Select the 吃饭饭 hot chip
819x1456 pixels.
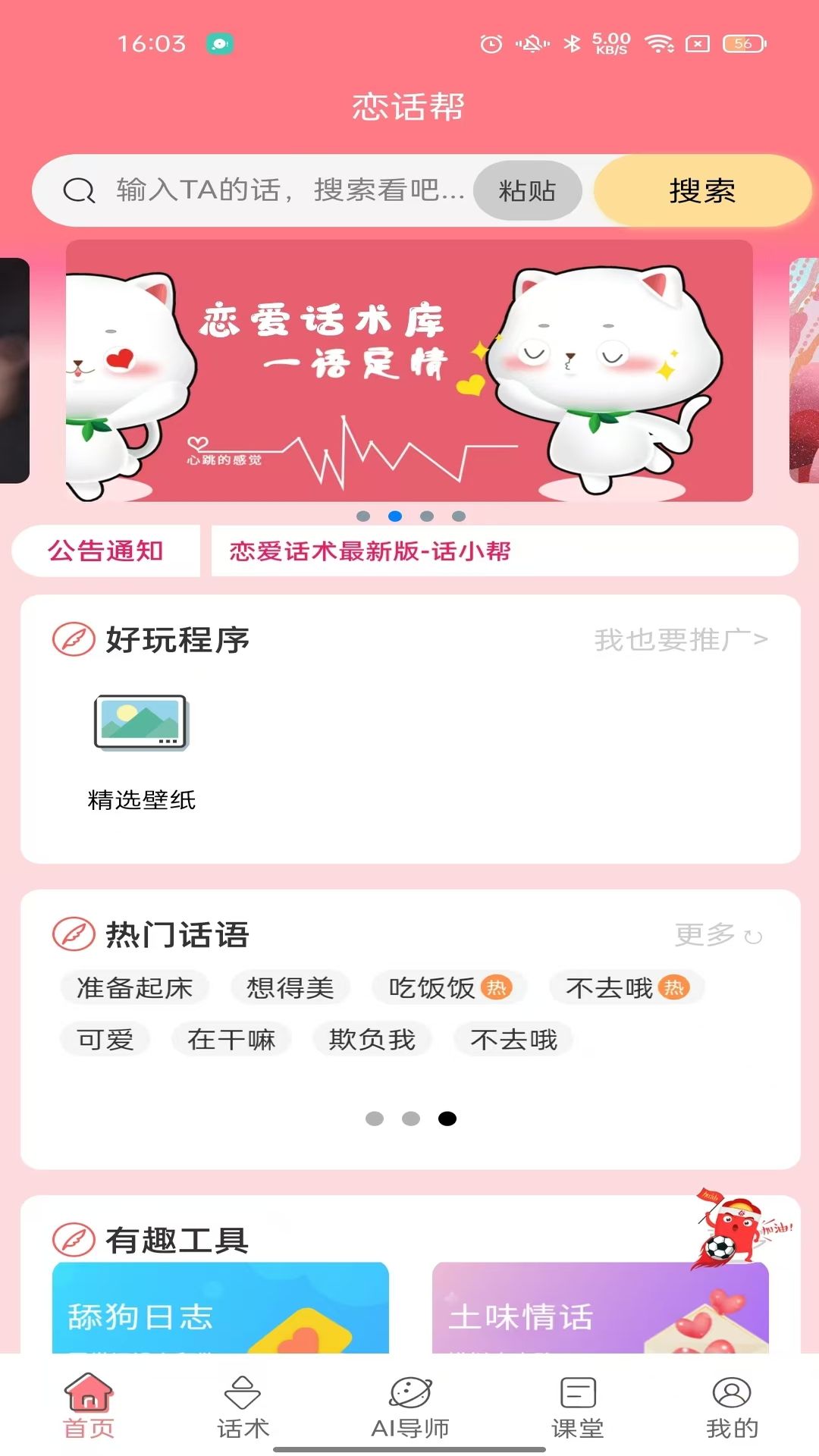449,987
